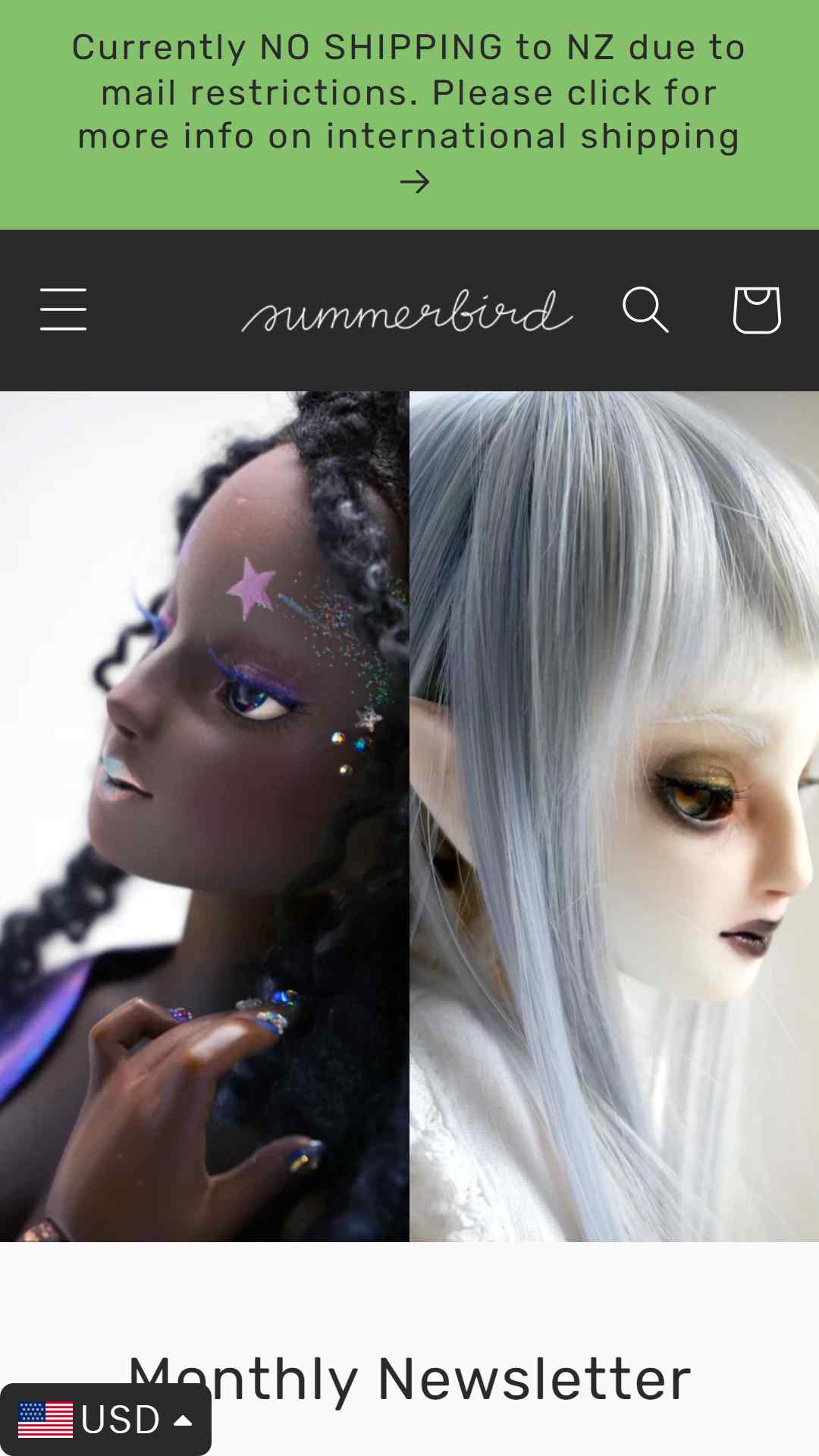Open the search icon
This screenshot has height=1456, width=819.
[645, 309]
